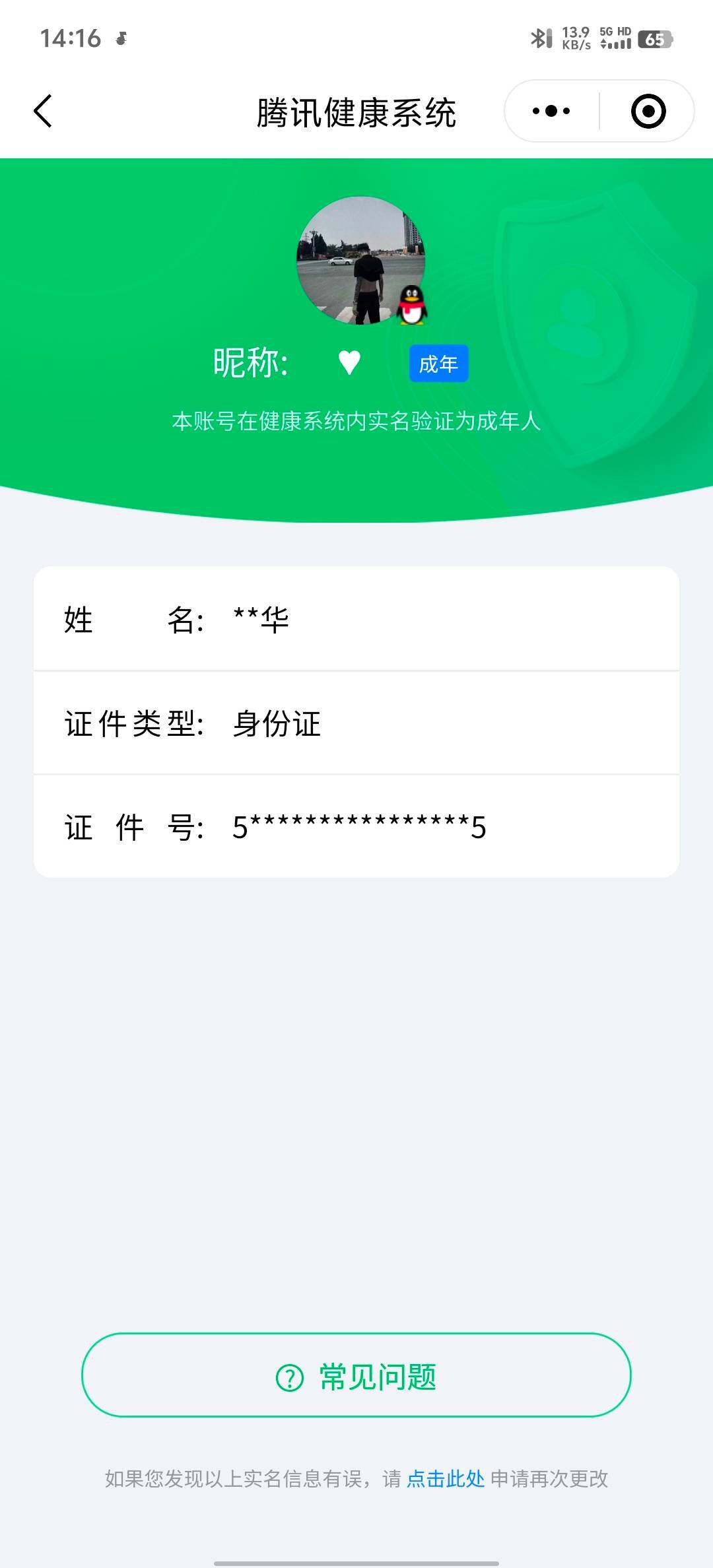The height and width of the screenshot is (1568, 713).
Task: Click the 腾讯健康系统 title text
Action: click(x=356, y=111)
